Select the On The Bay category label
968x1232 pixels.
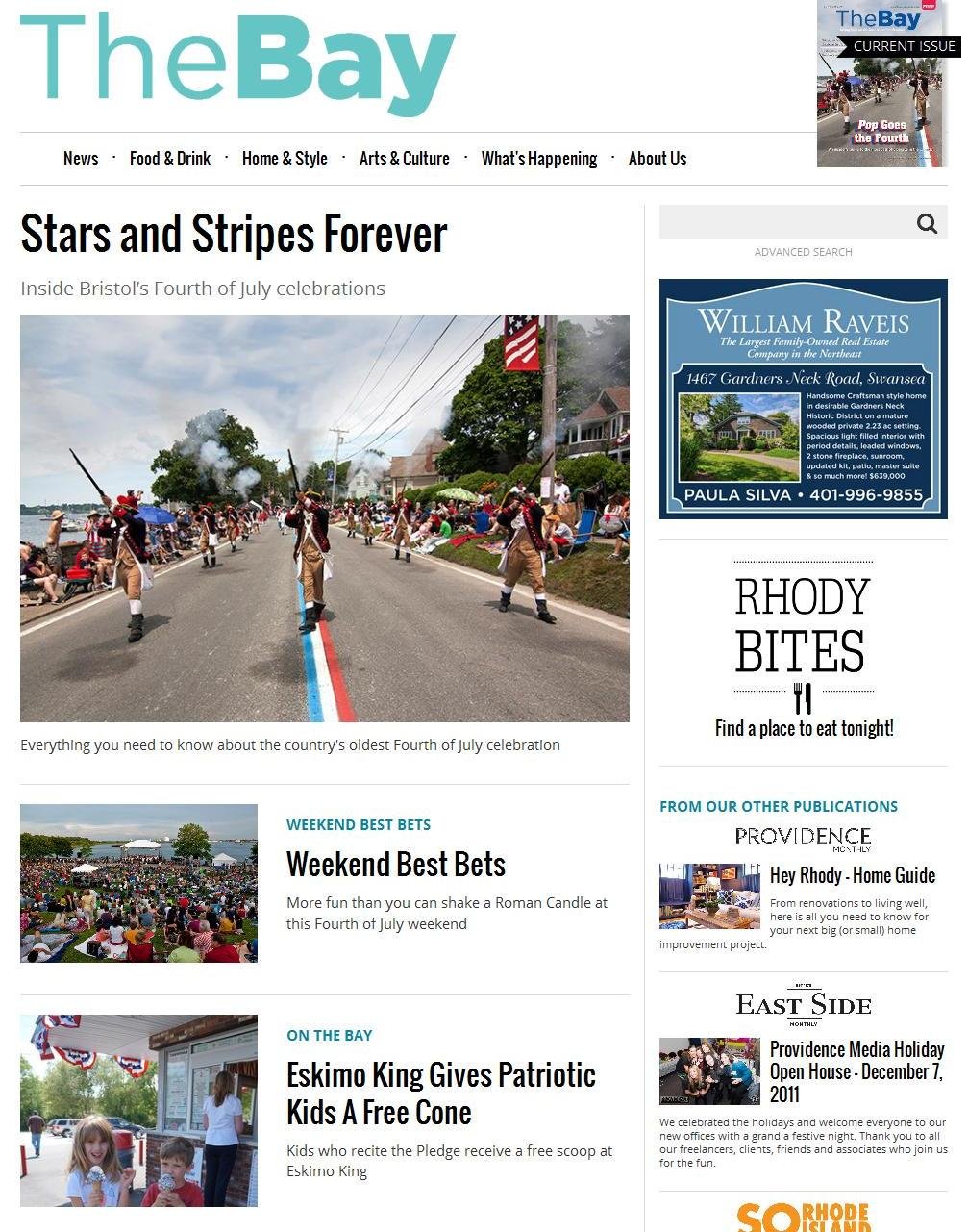329,1035
